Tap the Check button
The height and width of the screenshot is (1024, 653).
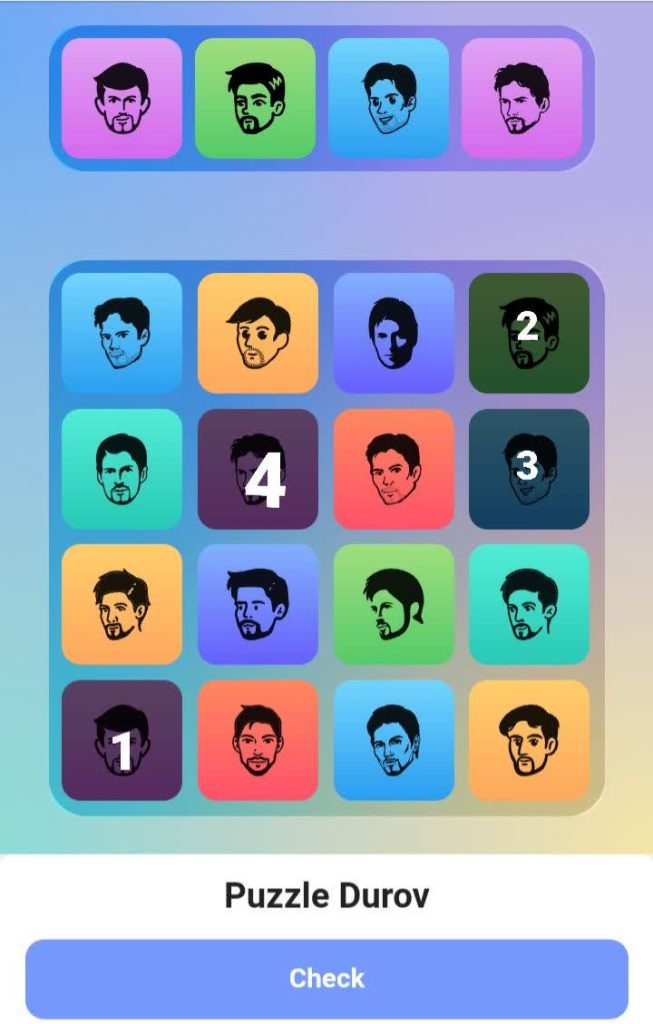click(x=326, y=978)
